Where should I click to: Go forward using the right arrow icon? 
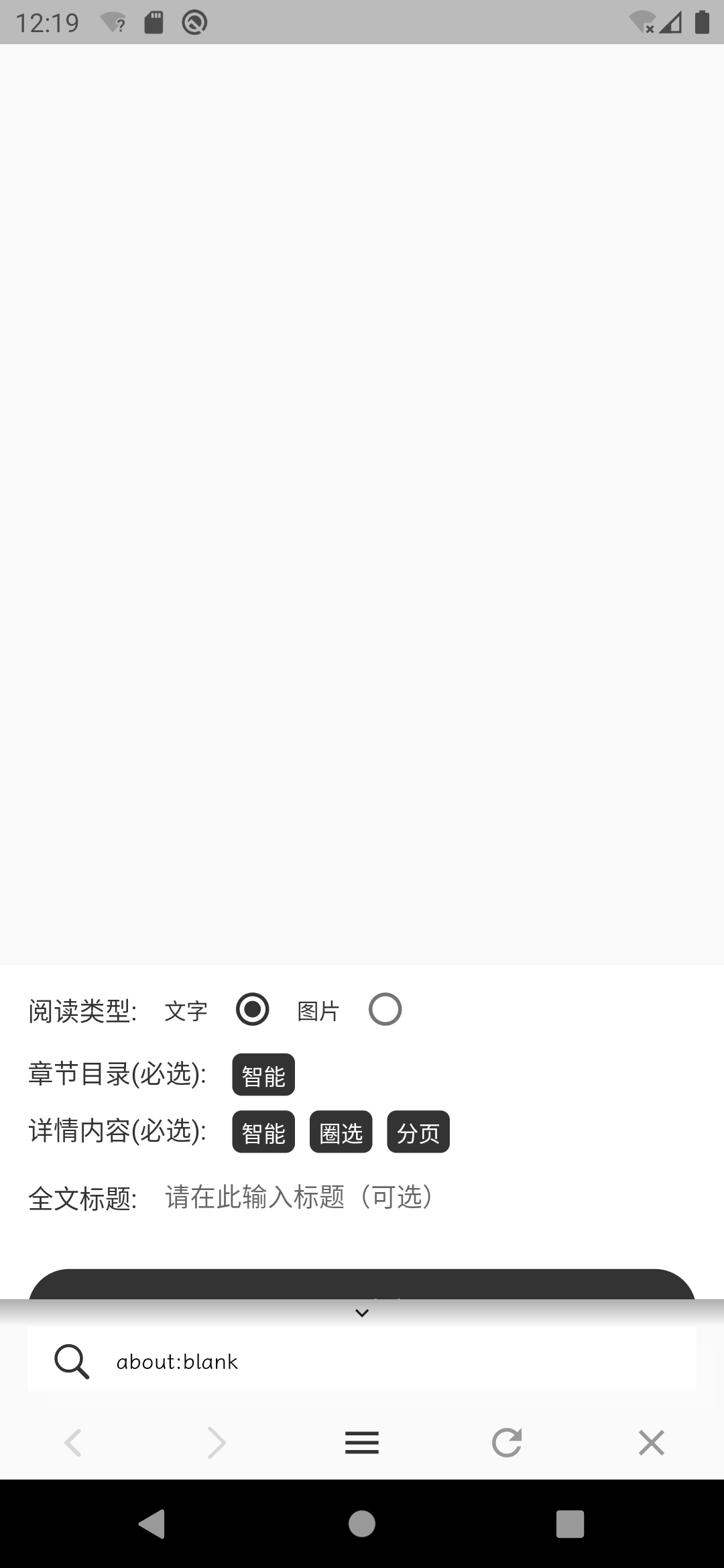pyautogui.click(x=216, y=1443)
